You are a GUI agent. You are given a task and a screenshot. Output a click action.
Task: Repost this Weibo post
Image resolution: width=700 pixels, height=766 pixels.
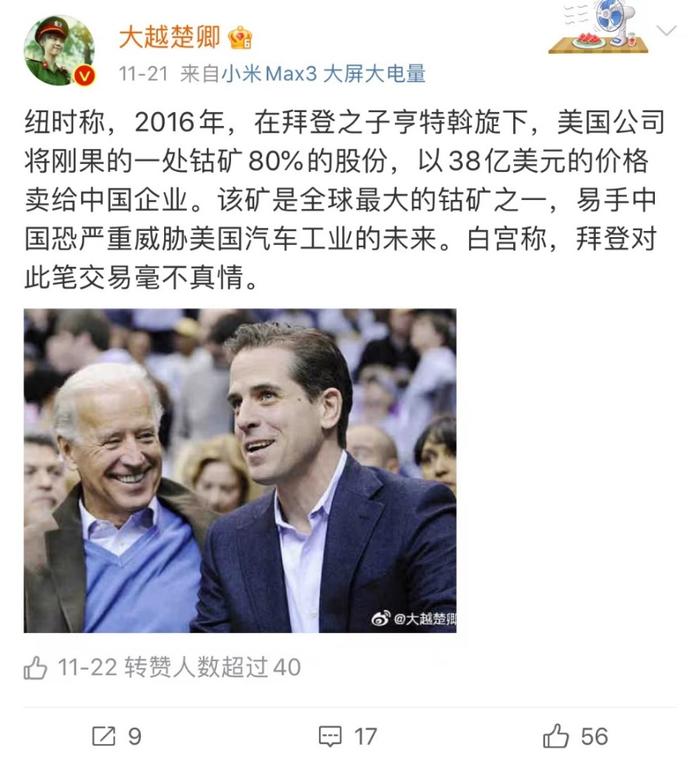tap(117, 736)
